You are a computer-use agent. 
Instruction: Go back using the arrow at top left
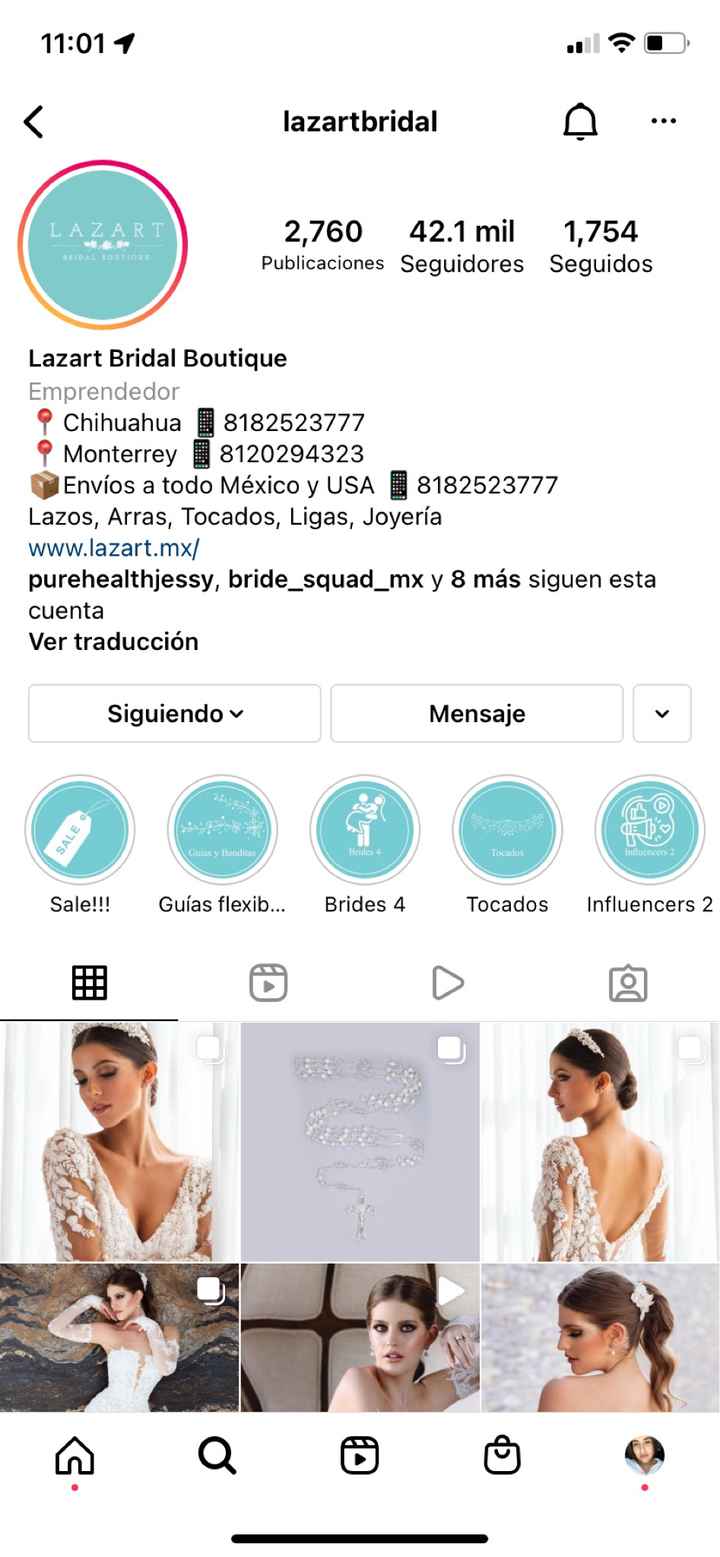[34, 122]
